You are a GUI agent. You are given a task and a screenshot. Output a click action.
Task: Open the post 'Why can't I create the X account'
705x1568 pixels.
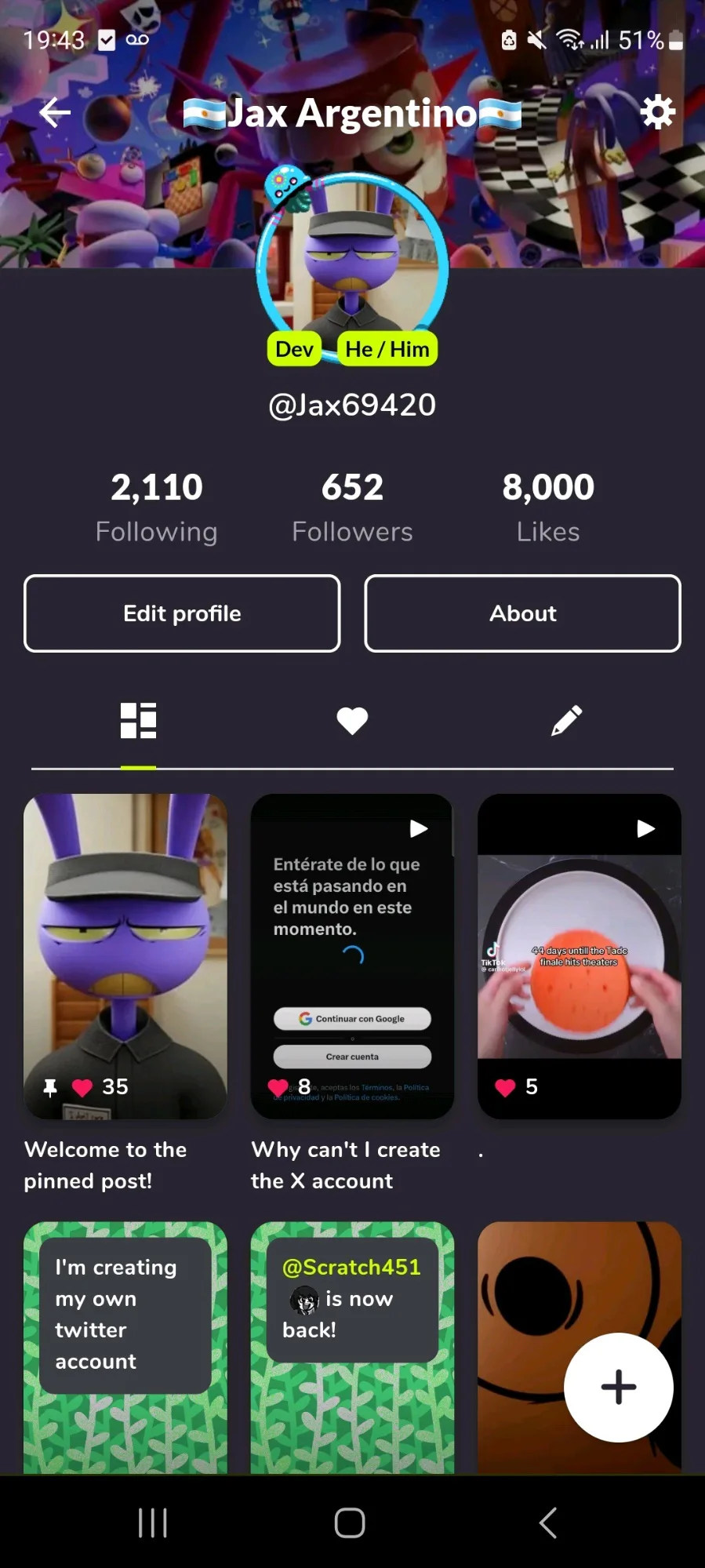352,955
